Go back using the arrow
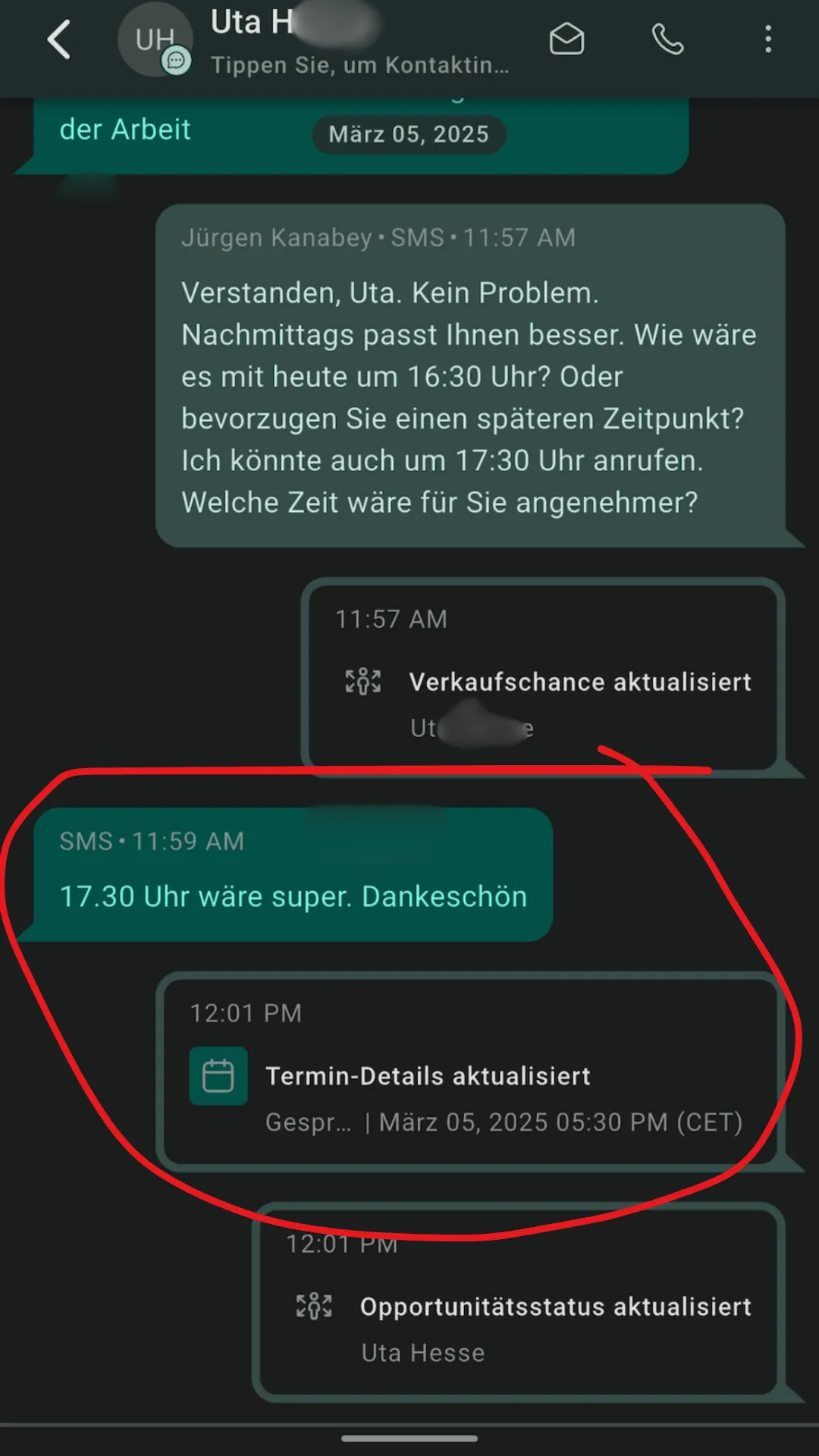This screenshot has height=1456, width=819. point(59,39)
